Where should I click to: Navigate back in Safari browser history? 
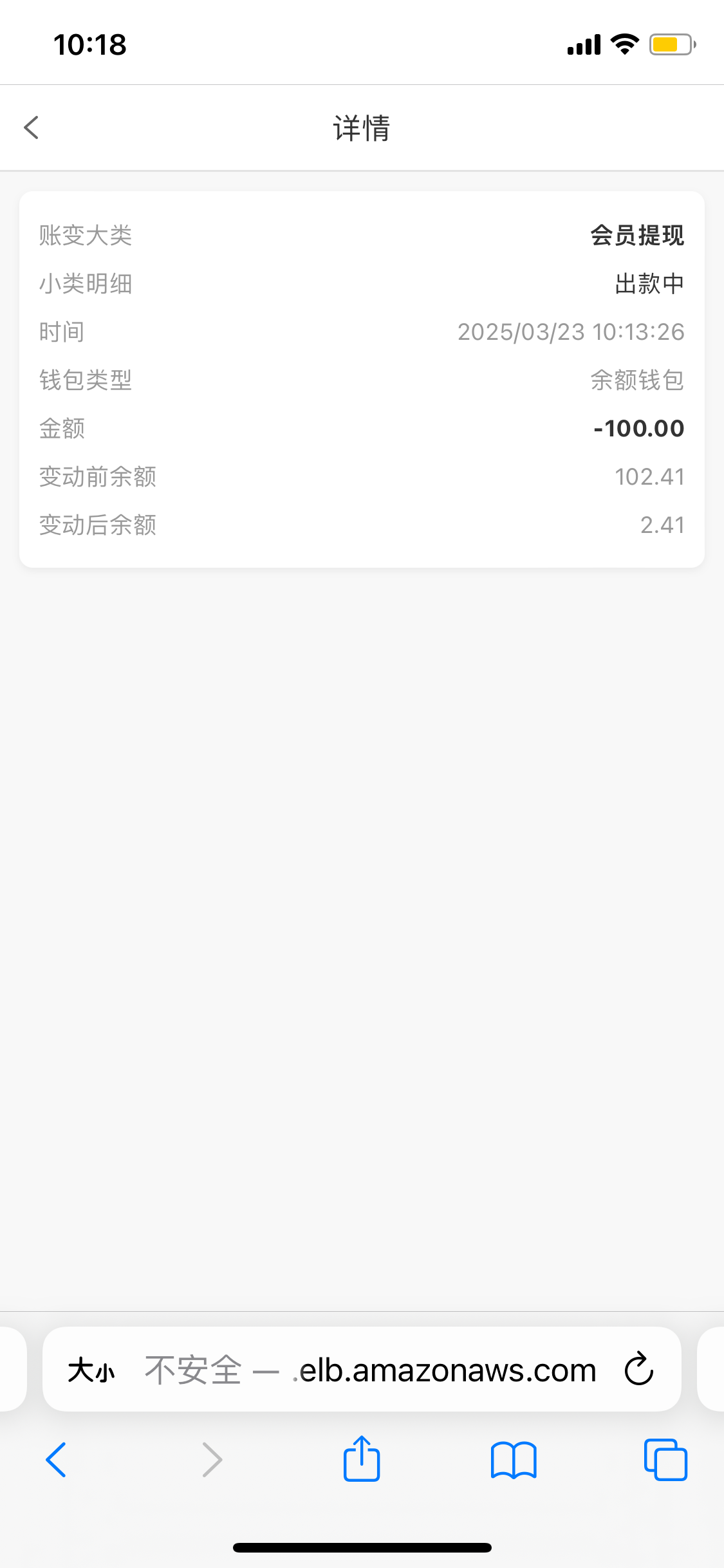pos(56,1460)
